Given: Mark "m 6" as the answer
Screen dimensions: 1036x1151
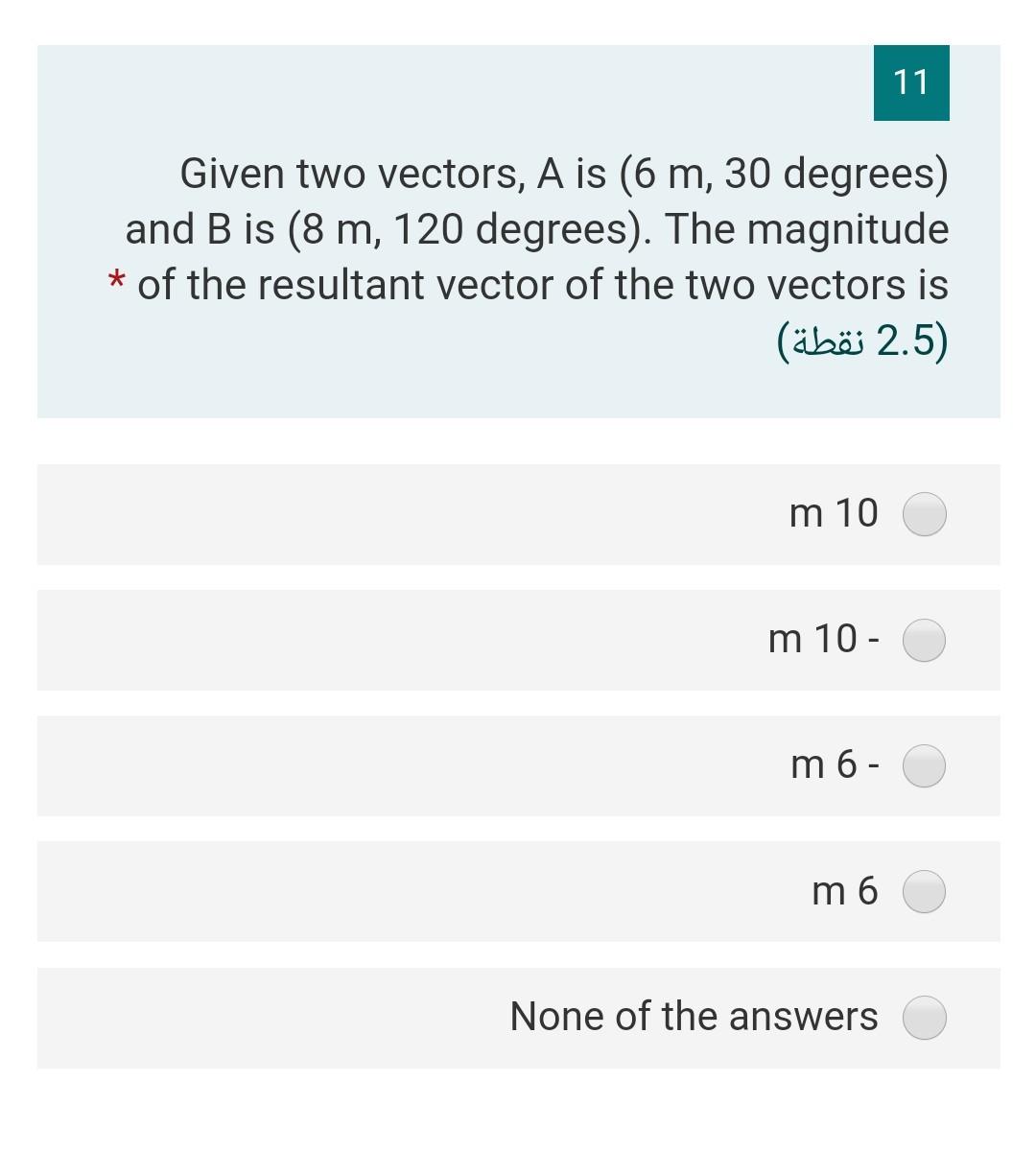Looking at the screenshot, I should (925, 891).
